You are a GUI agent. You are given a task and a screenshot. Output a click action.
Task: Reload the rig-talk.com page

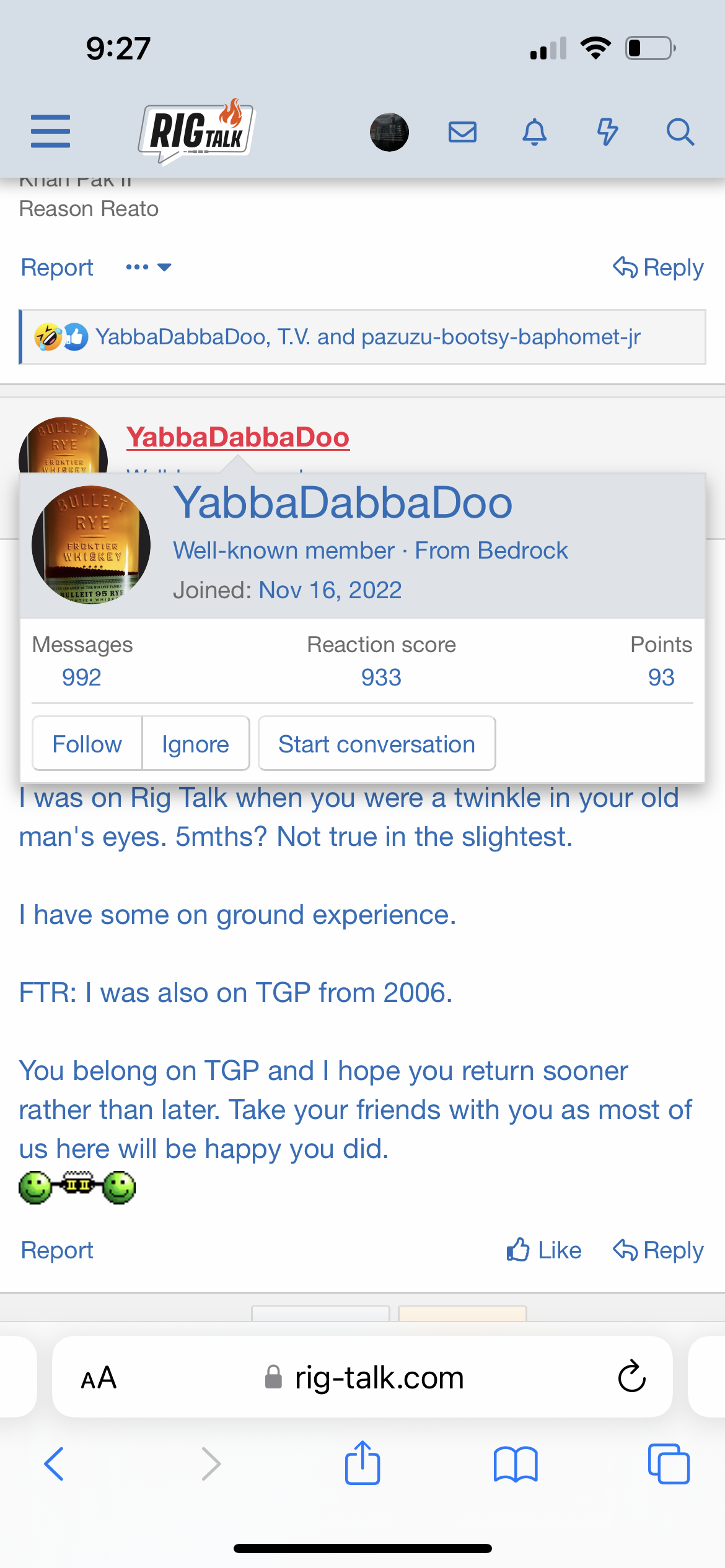tap(632, 1377)
